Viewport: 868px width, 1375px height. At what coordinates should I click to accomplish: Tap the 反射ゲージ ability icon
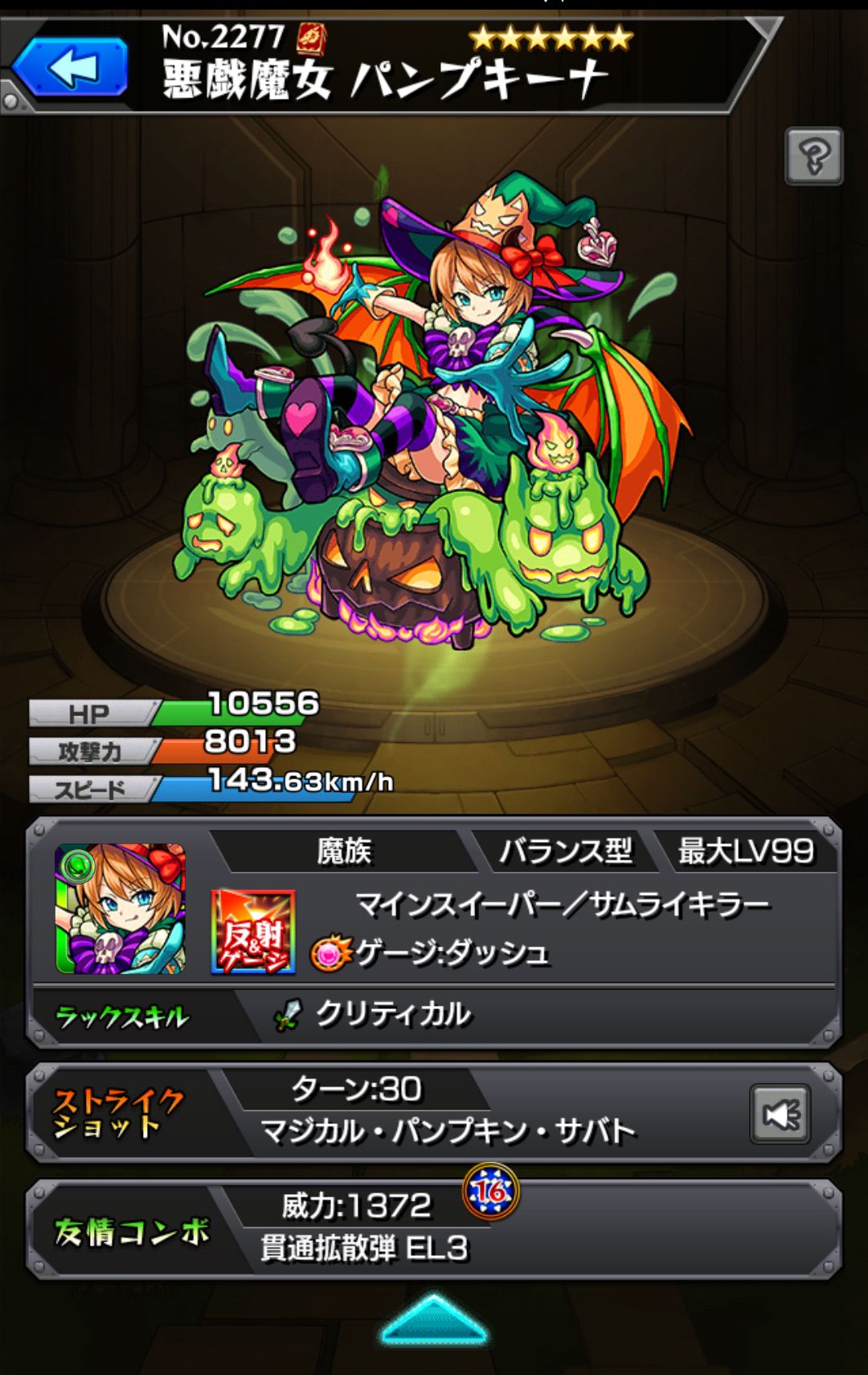click(253, 933)
